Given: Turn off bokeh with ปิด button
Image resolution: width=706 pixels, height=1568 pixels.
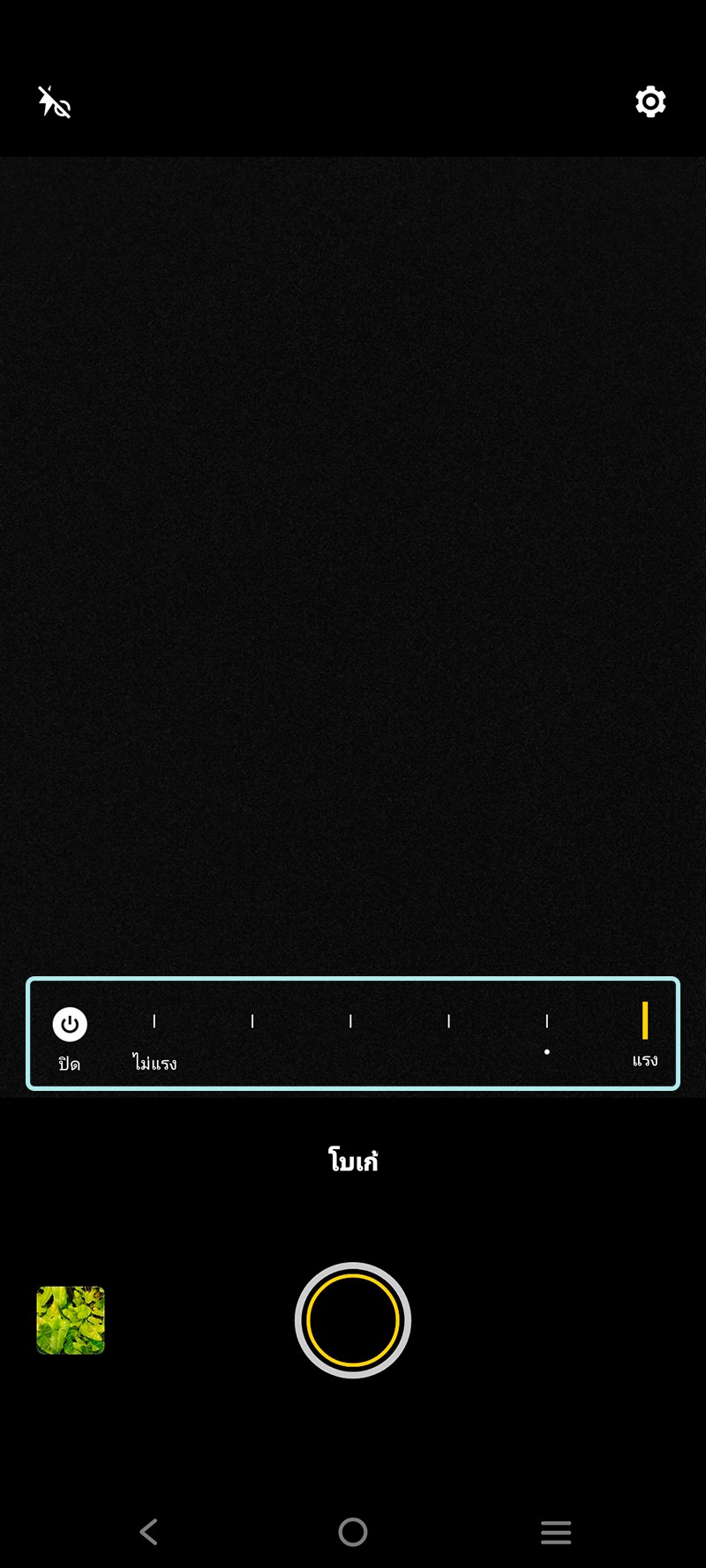Looking at the screenshot, I should point(70,1026).
